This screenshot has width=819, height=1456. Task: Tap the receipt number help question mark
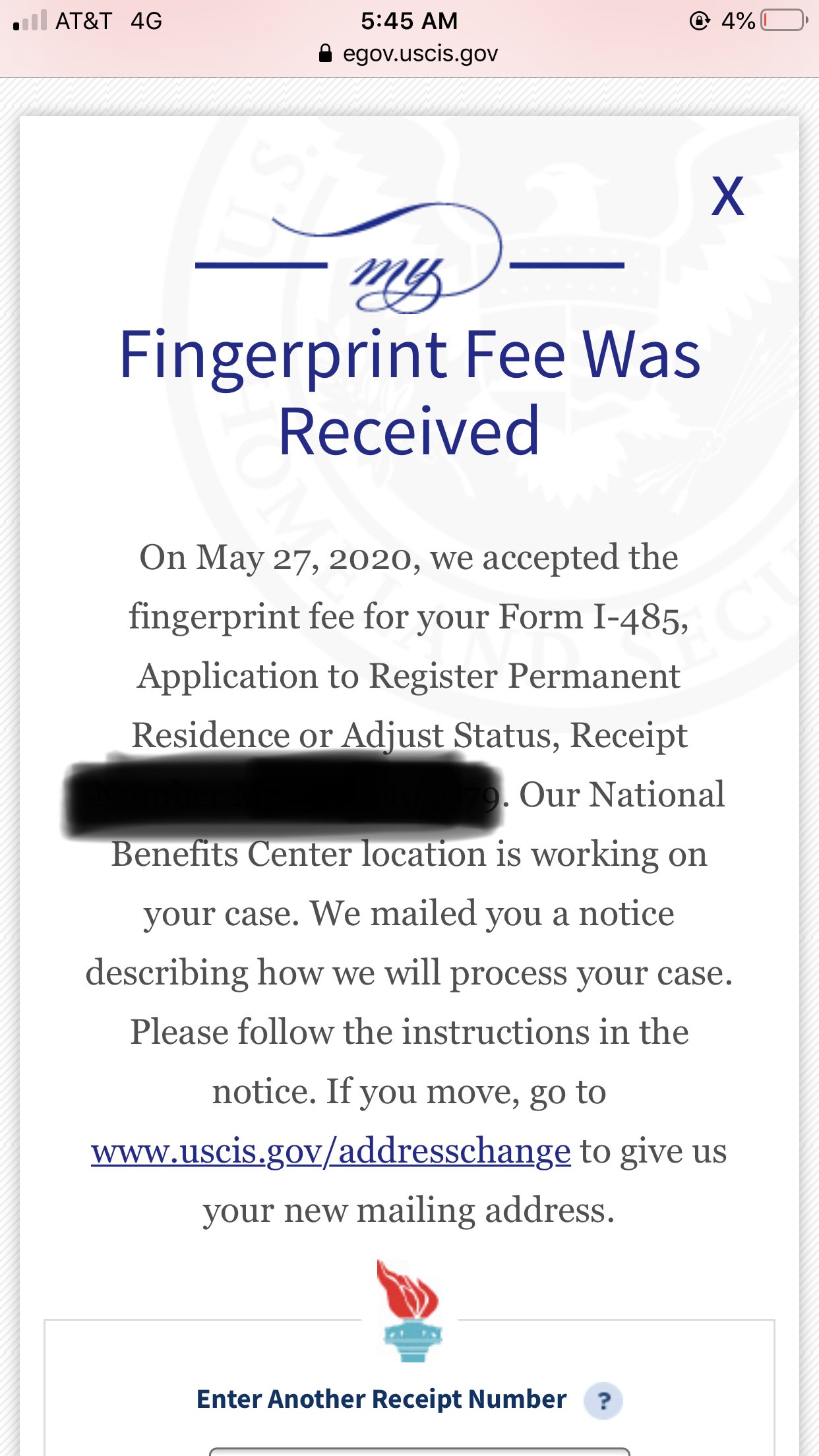pyautogui.click(x=603, y=1400)
